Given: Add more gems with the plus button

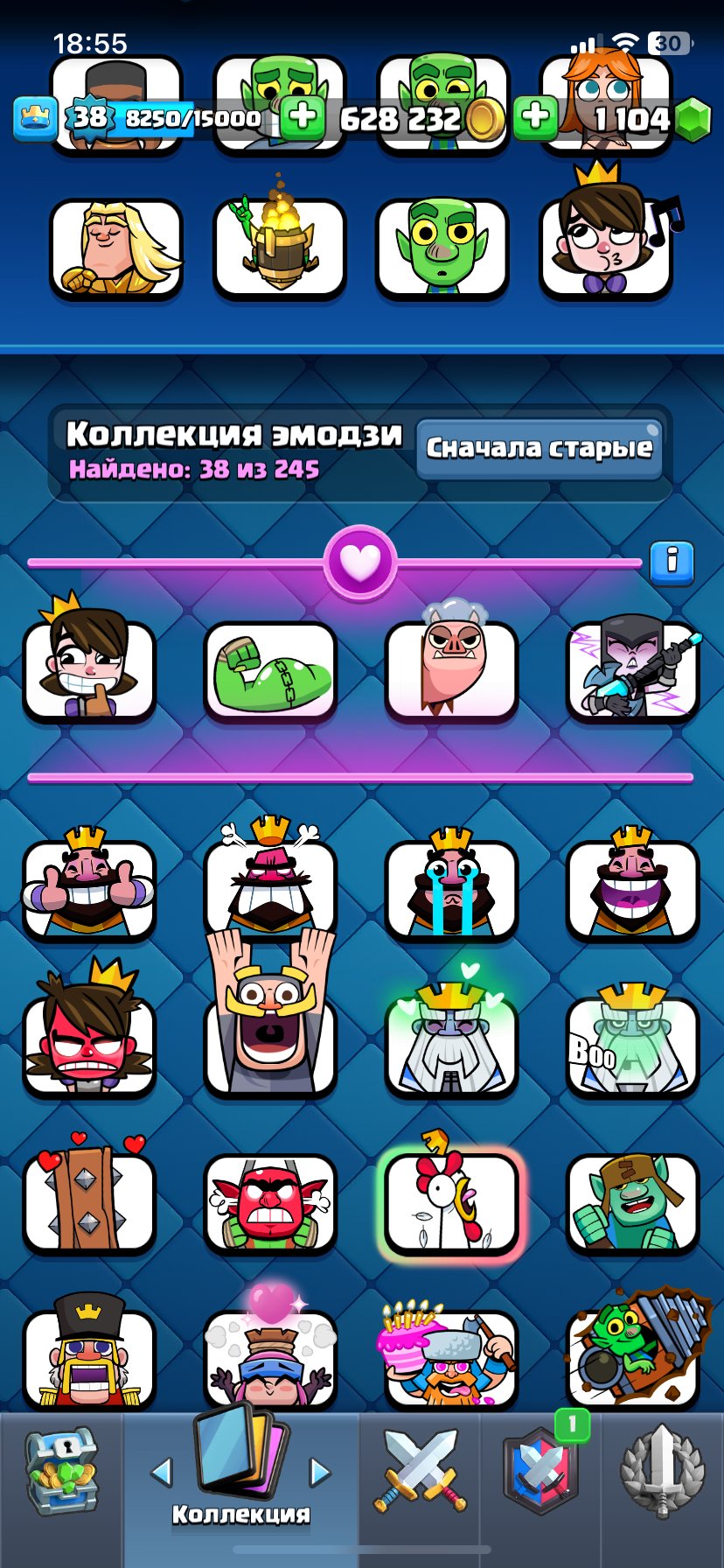Looking at the screenshot, I should tap(536, 117).
